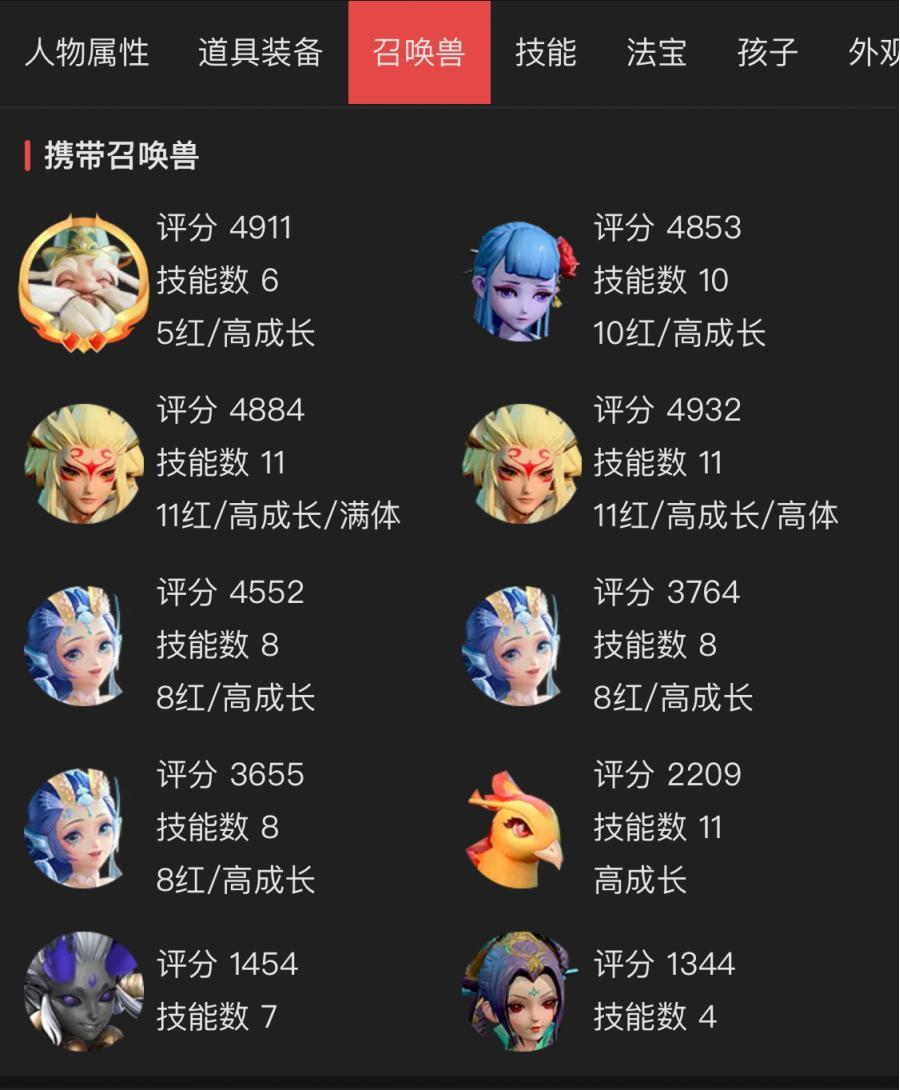View the phoenix pet scored 2209
This screenshot has height=1090, width=900.
(x=521, y=828)
